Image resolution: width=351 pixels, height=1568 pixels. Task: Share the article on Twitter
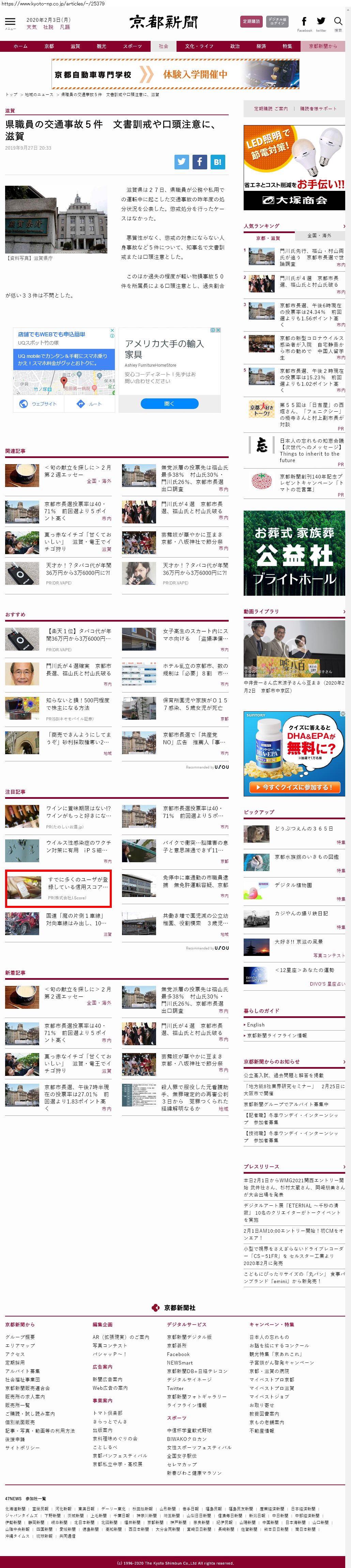point(181,162)
